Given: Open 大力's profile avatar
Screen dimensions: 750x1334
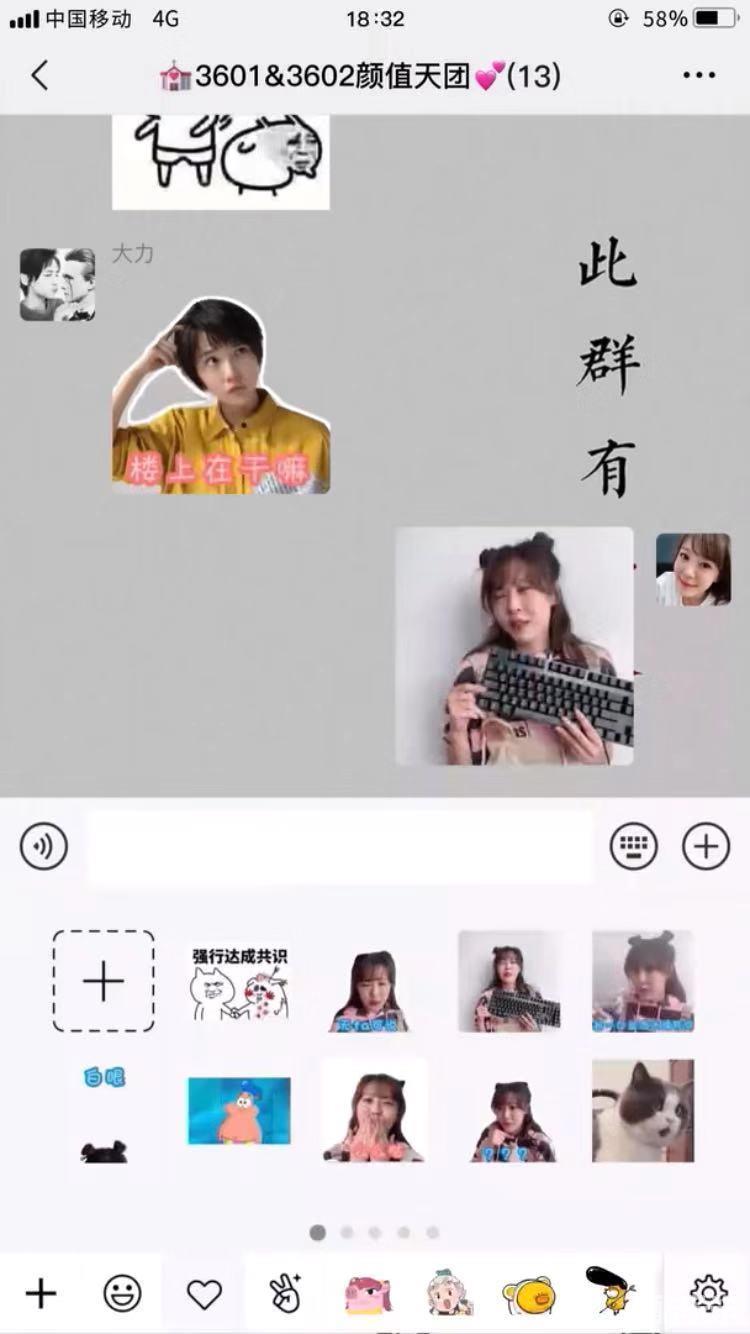Looking at the screenshot, I should point(57,285).
